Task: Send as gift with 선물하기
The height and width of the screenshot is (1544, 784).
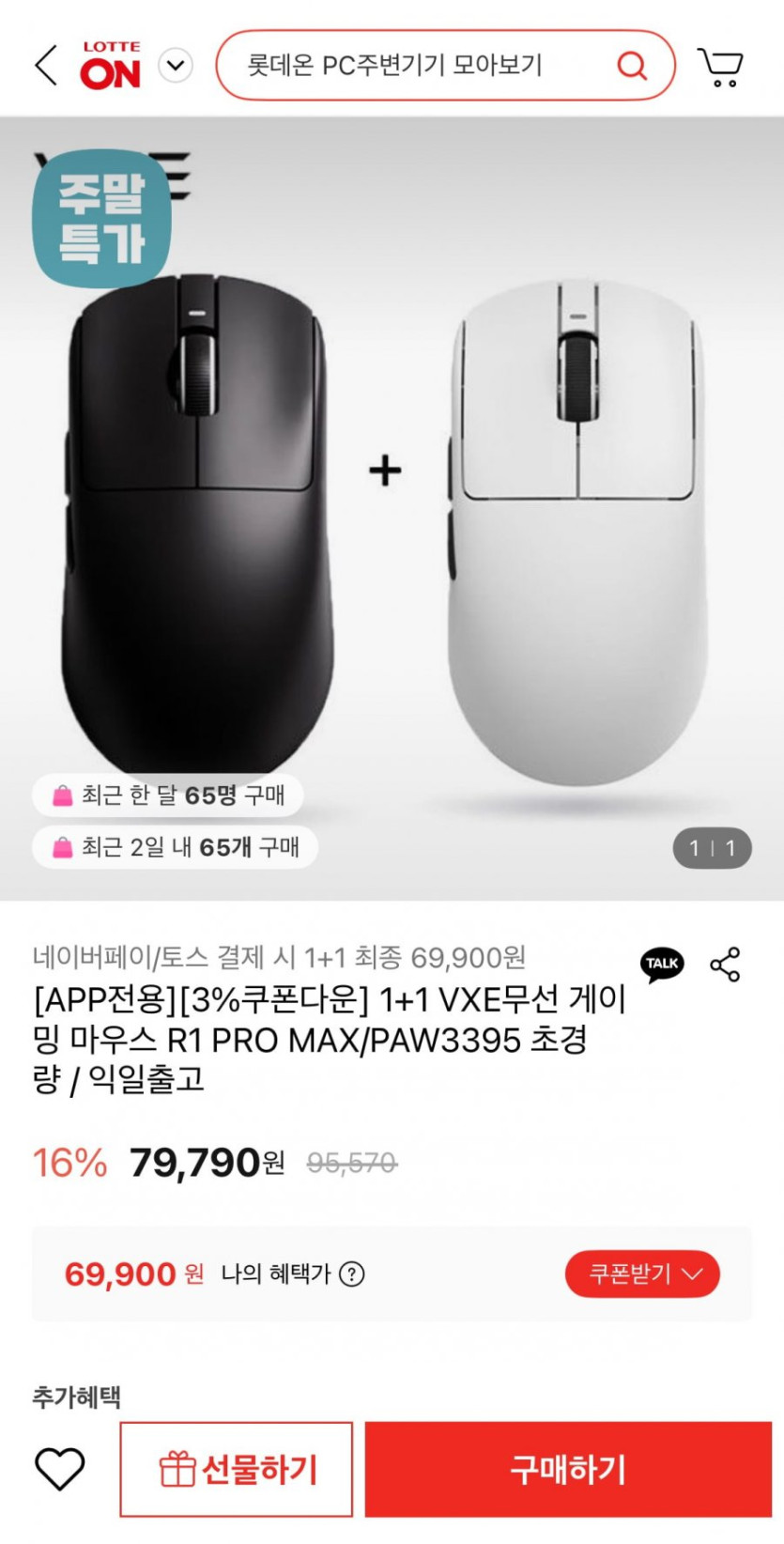Action: pyautogui.click(x=237, y=1469)
